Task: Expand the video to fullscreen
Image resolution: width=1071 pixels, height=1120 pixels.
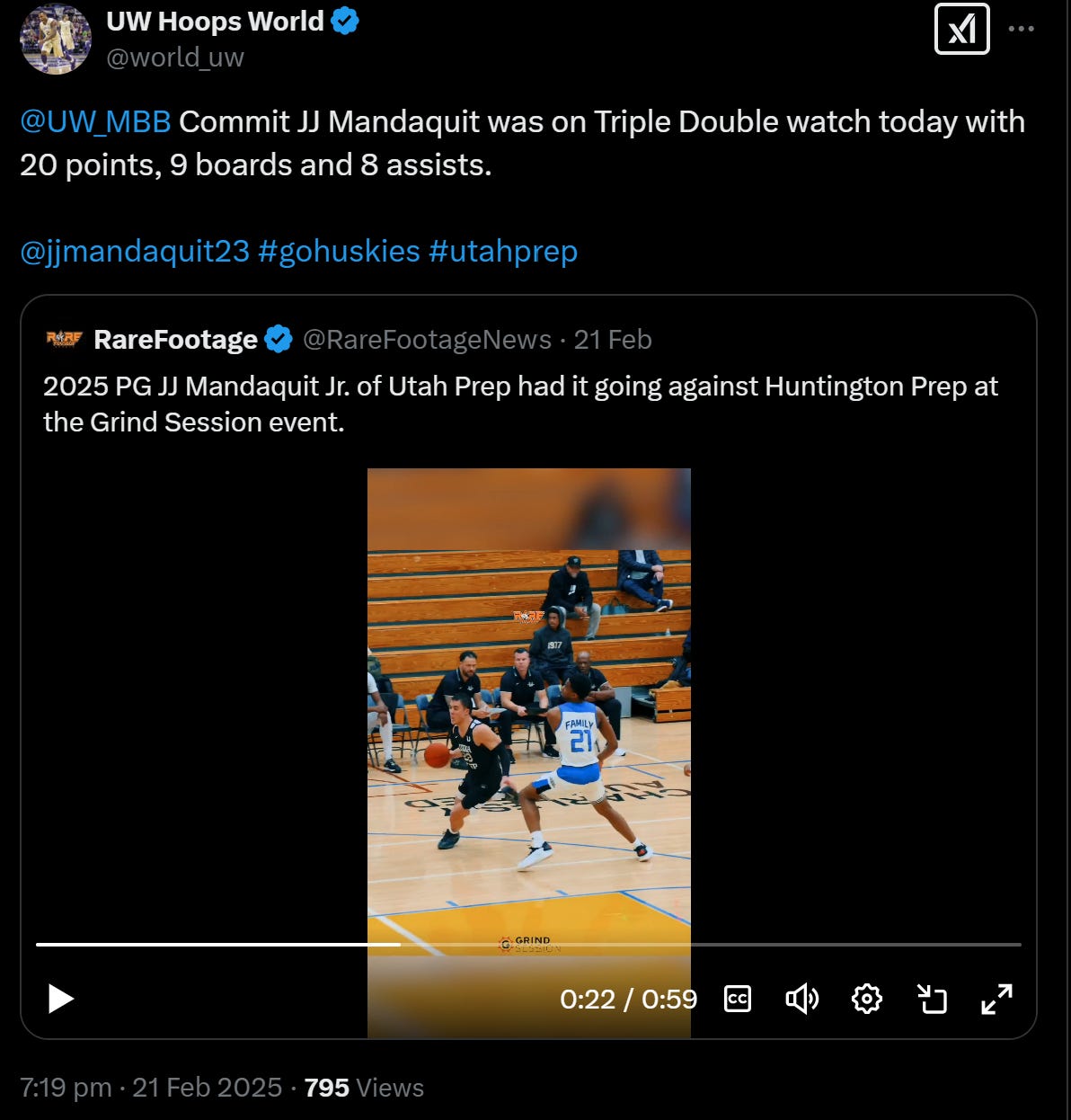Action: (996, 999)
